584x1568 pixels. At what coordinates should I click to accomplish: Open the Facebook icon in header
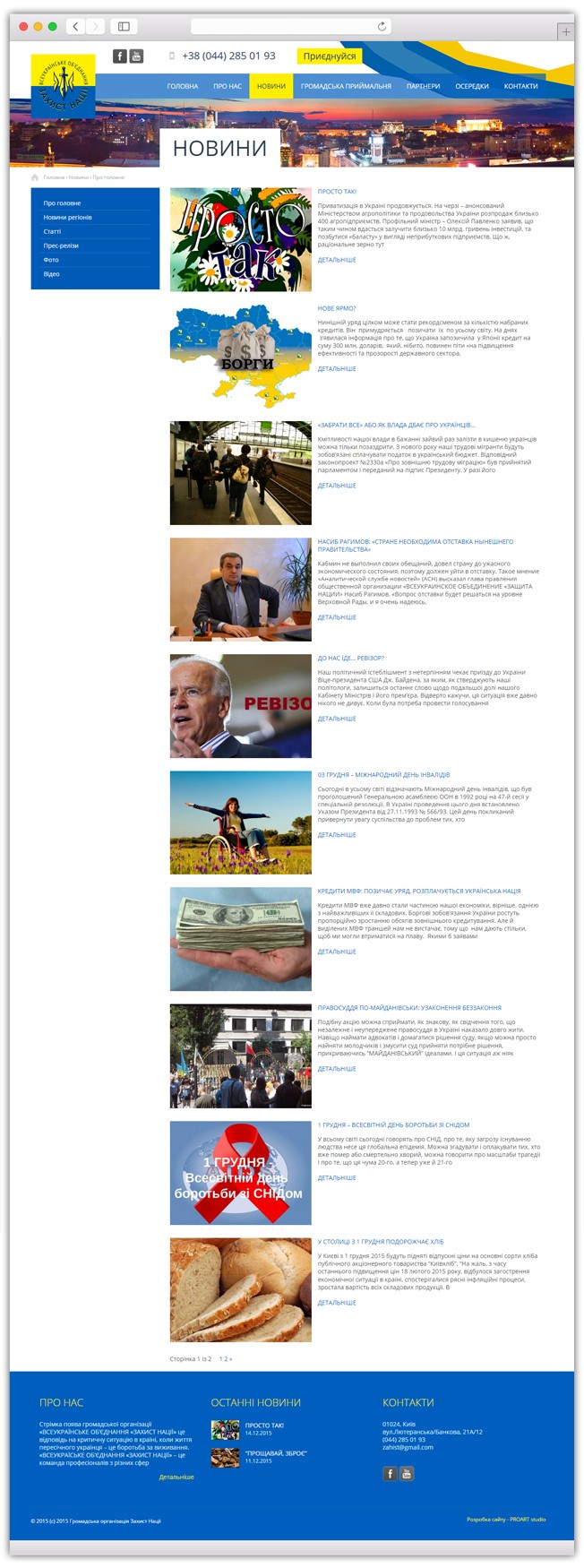tap(120, 56)
